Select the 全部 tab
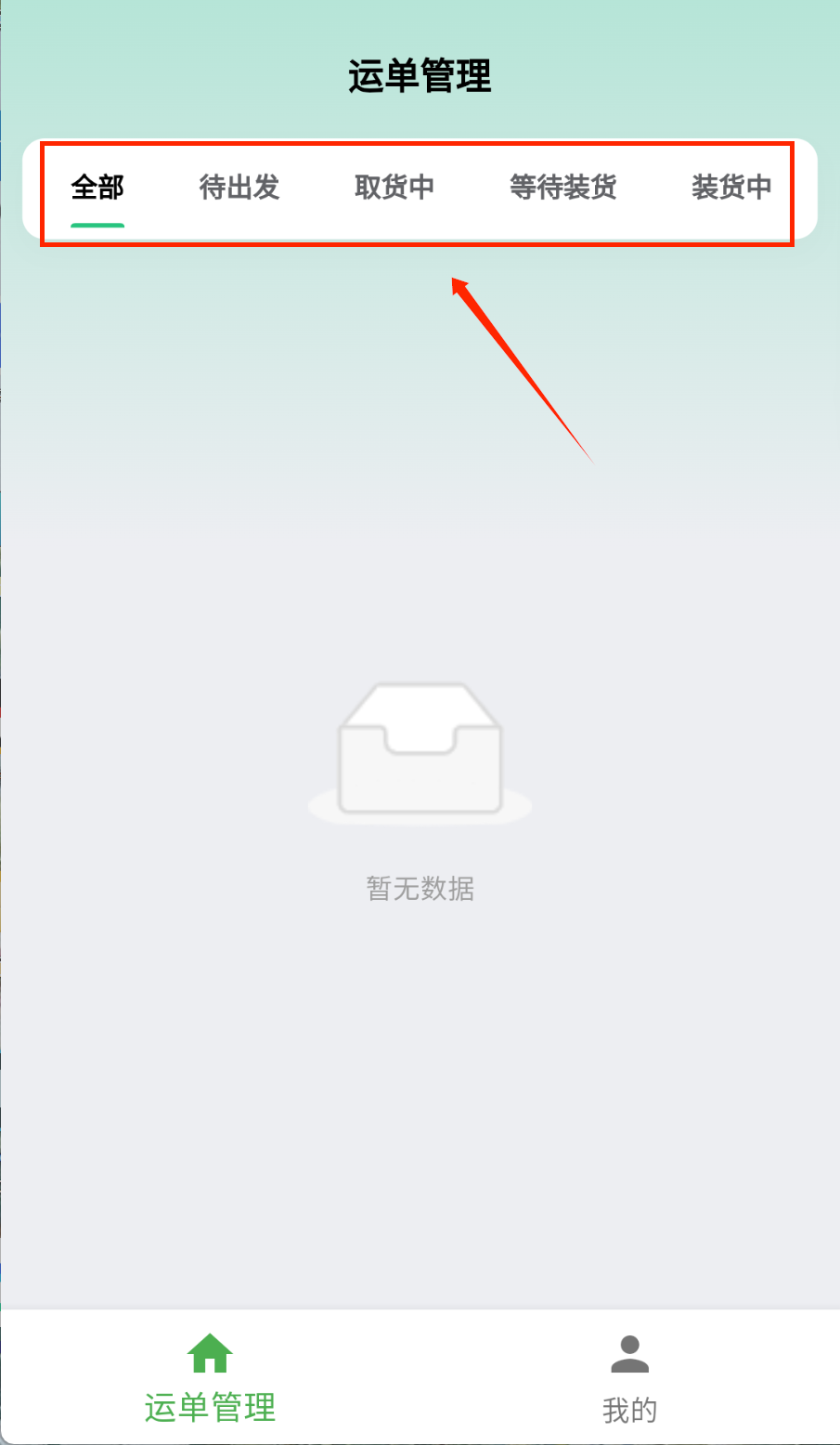This screenshot has width=840, height=1445. (97, 188)
